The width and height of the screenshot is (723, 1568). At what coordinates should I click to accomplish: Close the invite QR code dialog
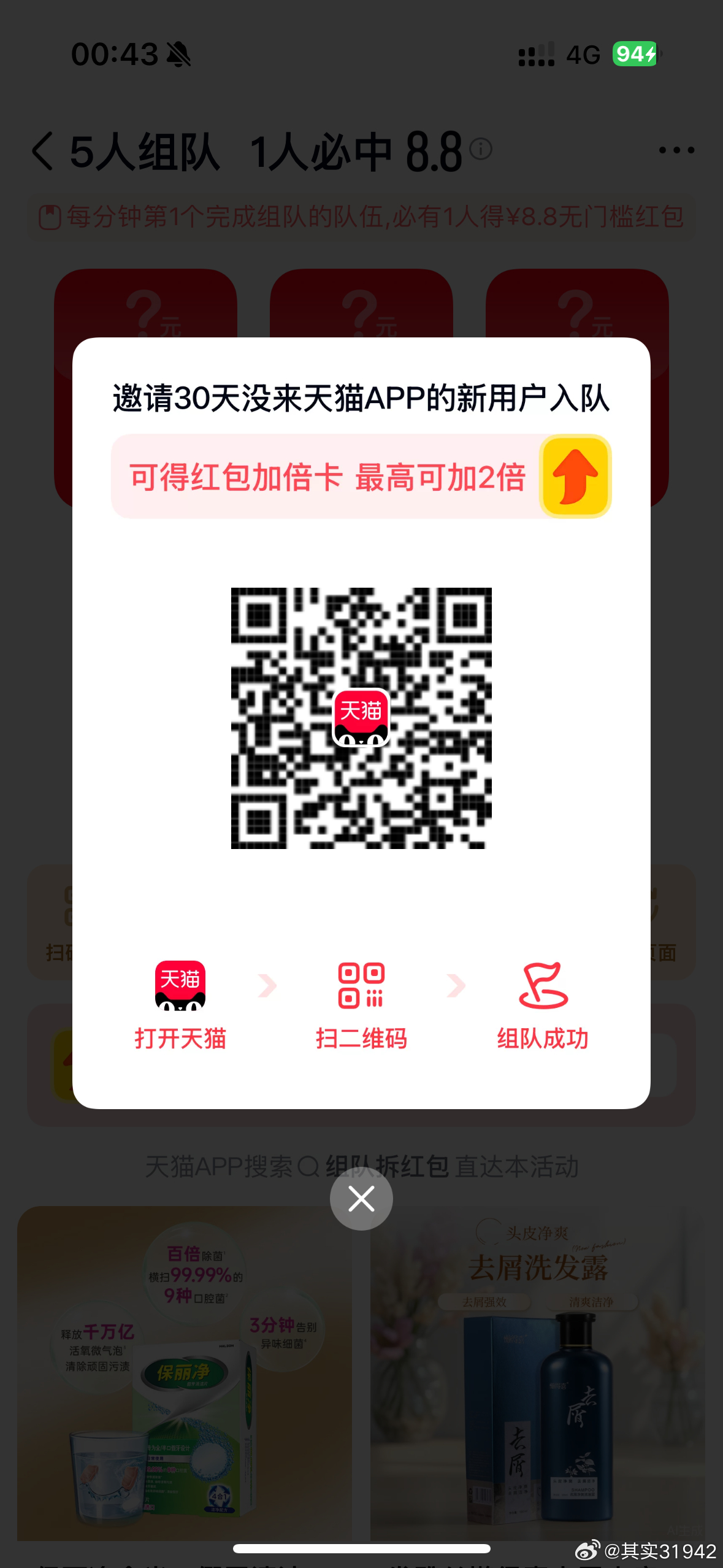(x=361, y=1199)
